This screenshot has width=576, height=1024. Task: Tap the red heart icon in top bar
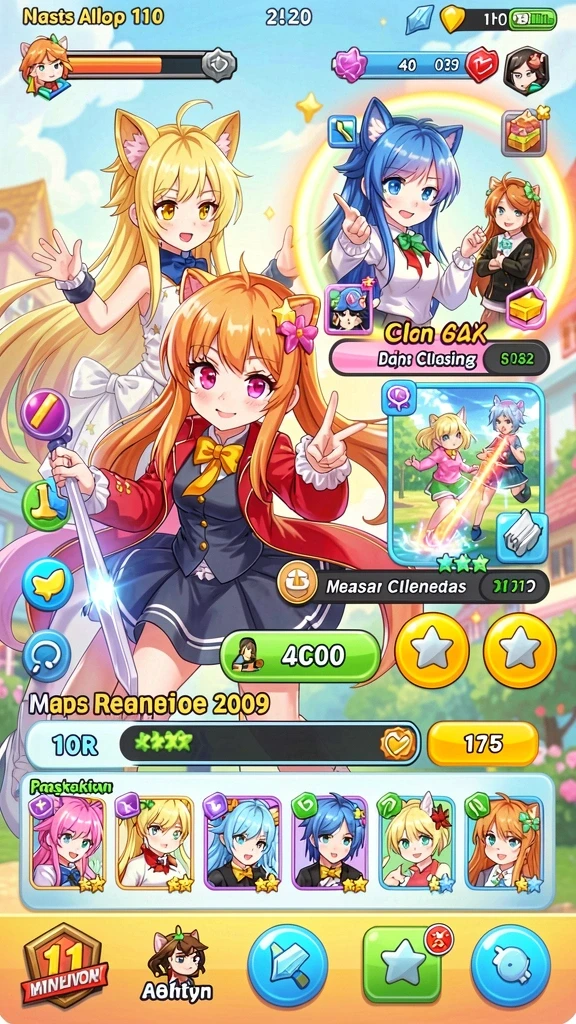tap(482, 66)
